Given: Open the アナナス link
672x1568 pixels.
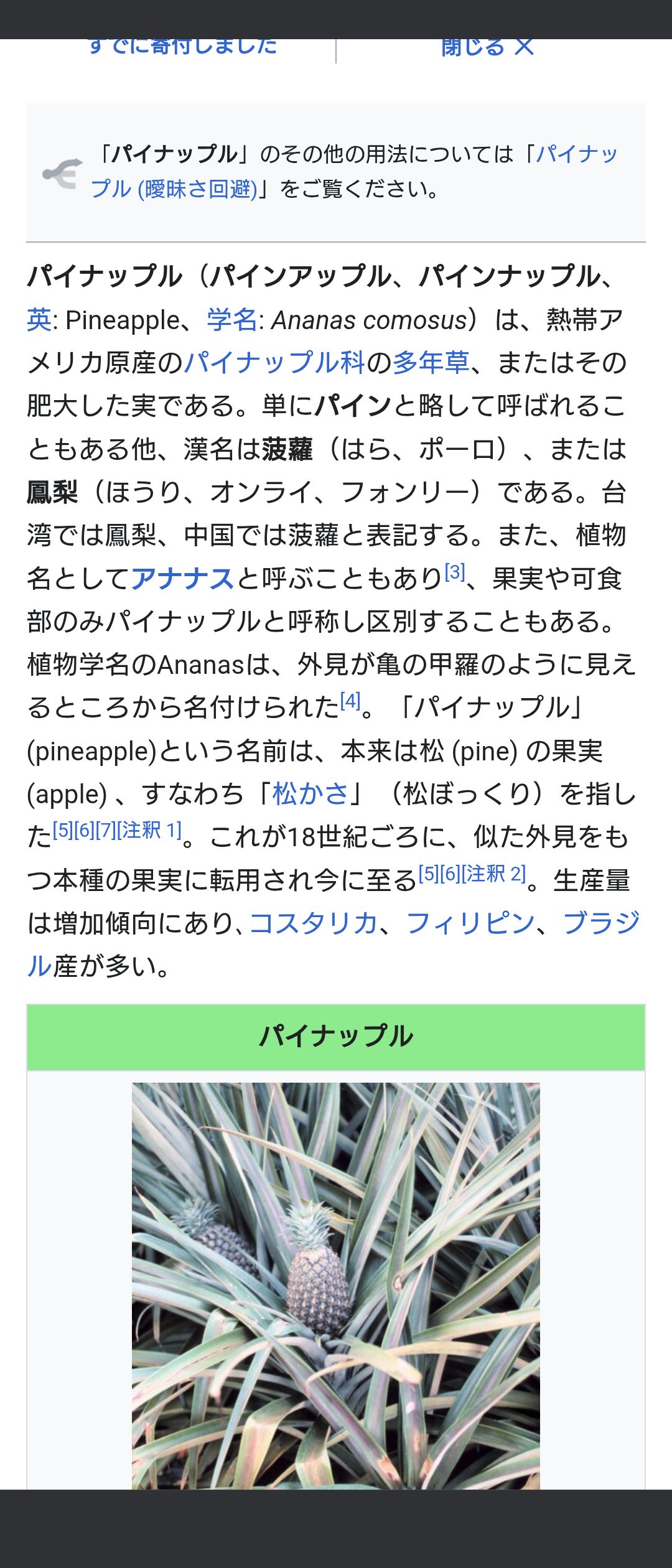Looking at the screenshot, I should pos(182,579).
